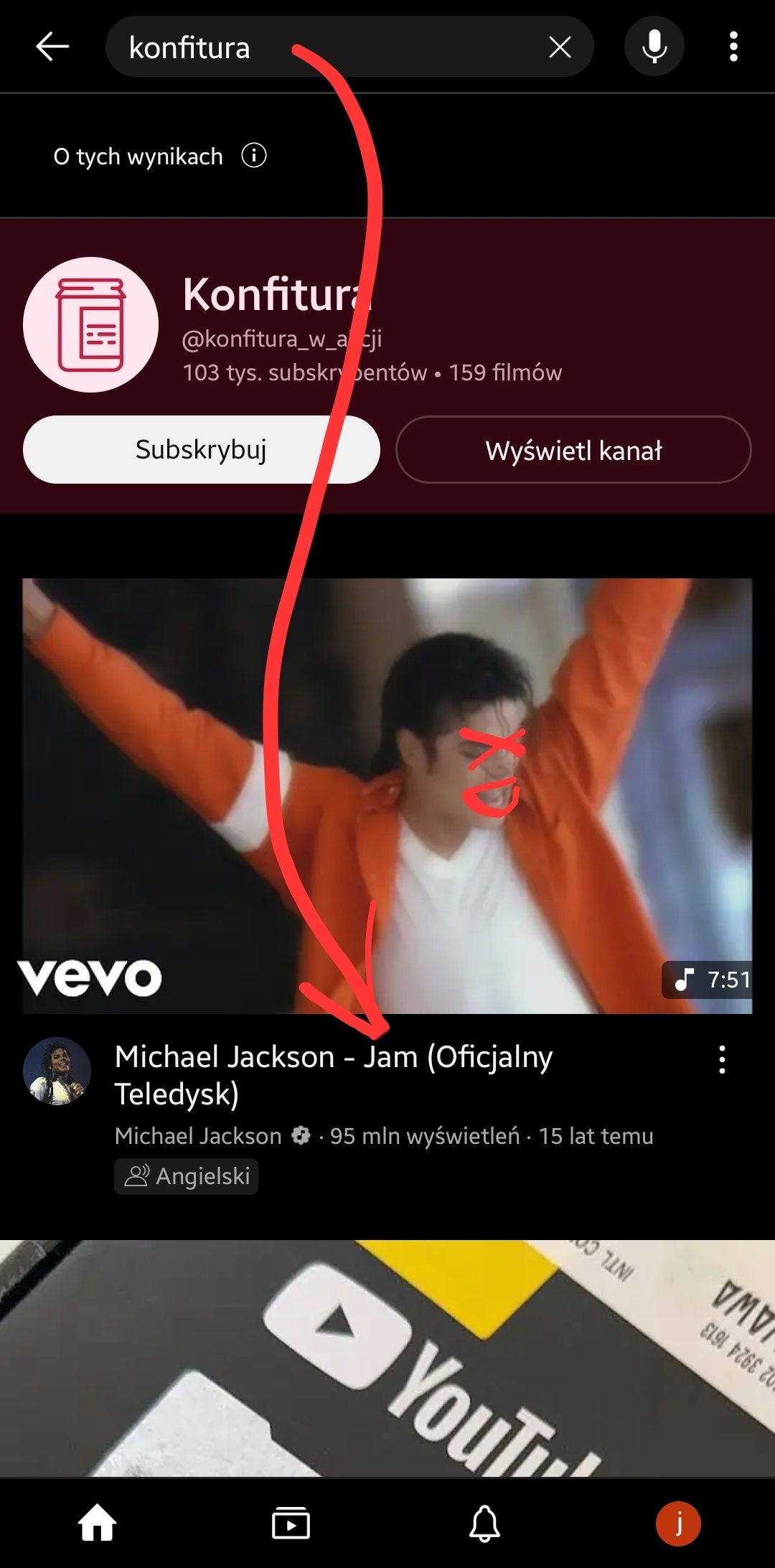Image resolution: width=775 pixels, height=1568 pixels.
Task: Open the Konfitura channel avatar
Action: [91, 324]
